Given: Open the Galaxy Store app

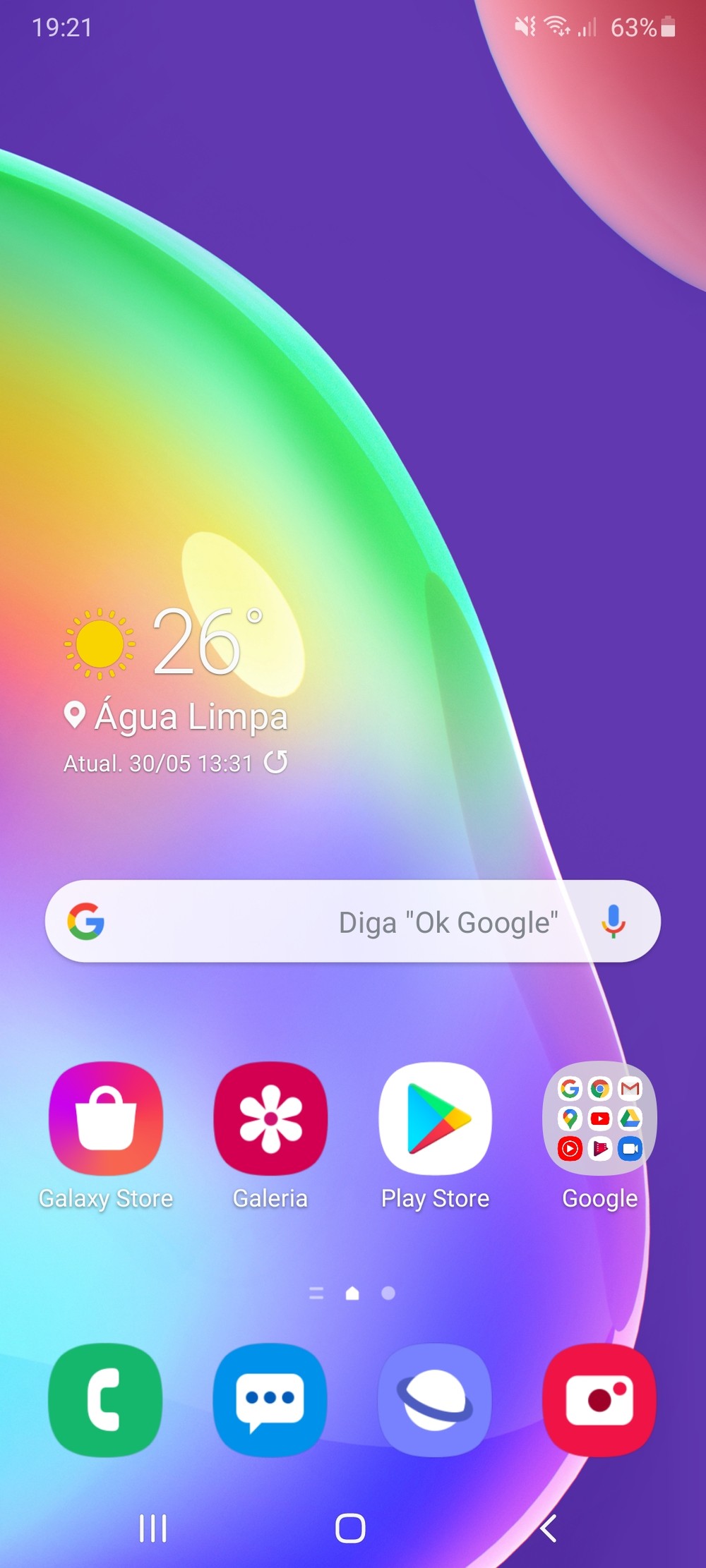Looking at the screenshot, I should tap(106, 1118).
